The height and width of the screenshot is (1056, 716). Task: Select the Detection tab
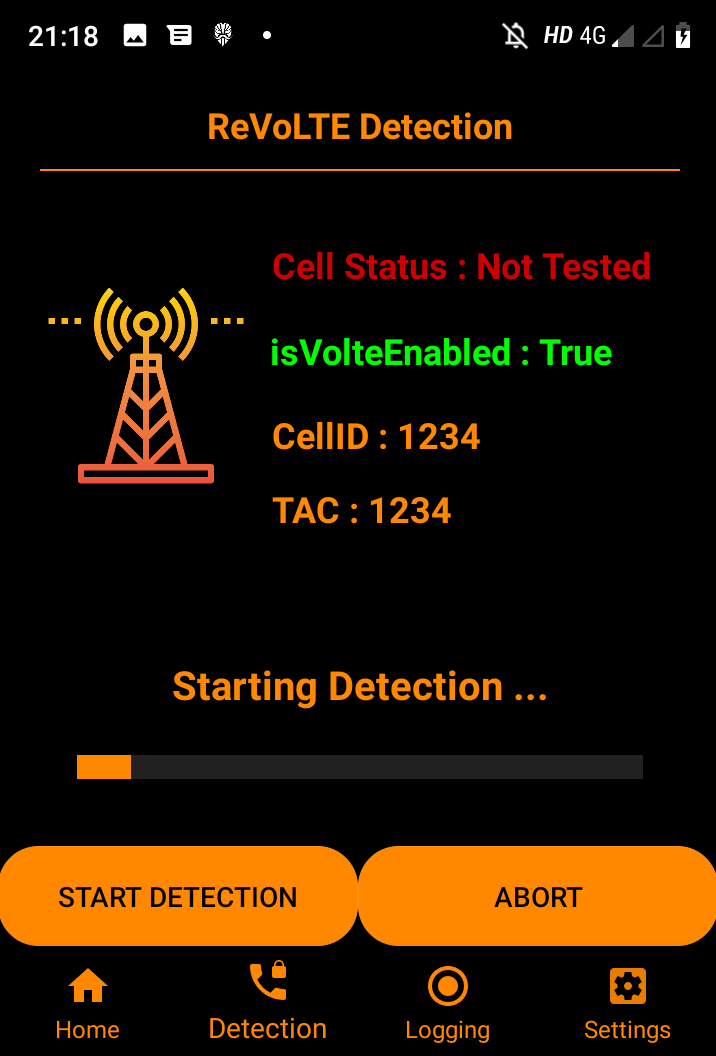[x=267, y=1003]
